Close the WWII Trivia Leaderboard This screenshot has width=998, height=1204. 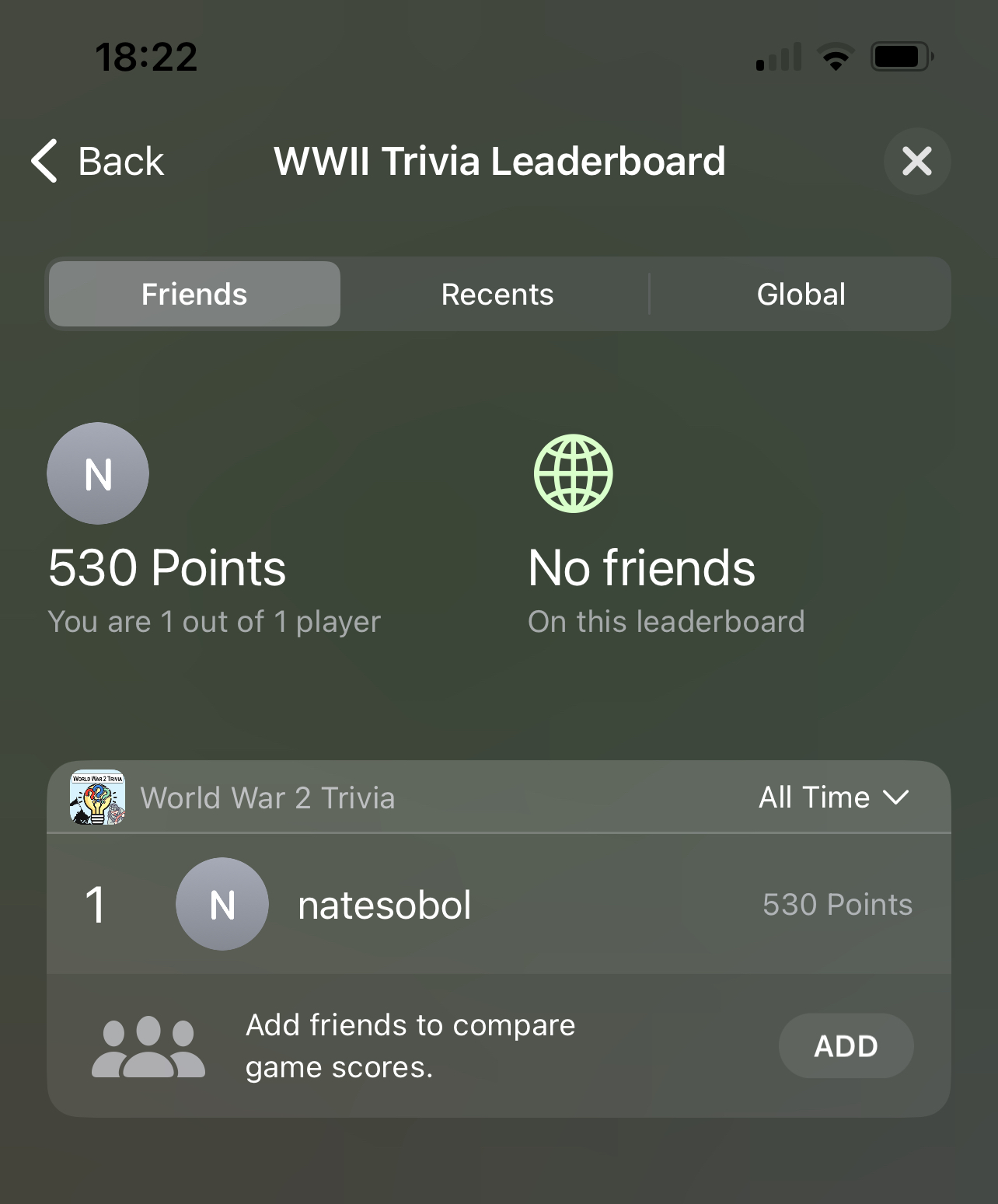click(x=916, y=162)
